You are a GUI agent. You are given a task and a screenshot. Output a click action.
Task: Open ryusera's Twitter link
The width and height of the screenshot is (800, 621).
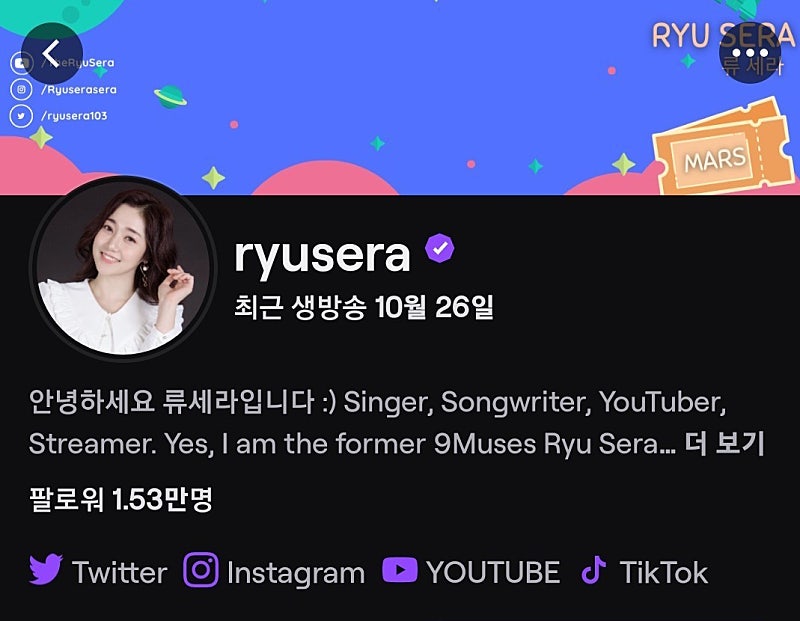(98, 572)
